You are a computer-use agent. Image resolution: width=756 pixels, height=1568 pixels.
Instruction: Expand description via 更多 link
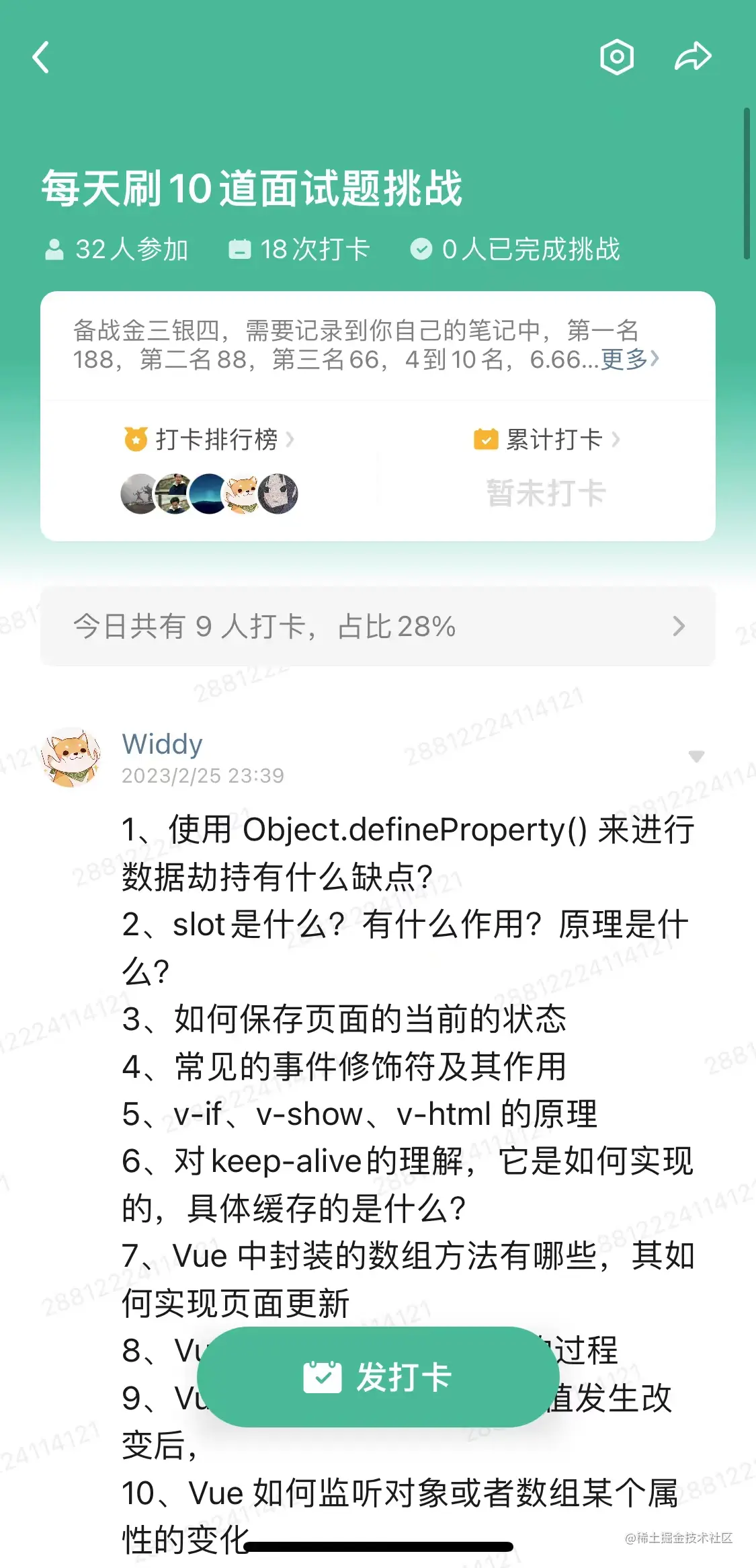(629, 360)
